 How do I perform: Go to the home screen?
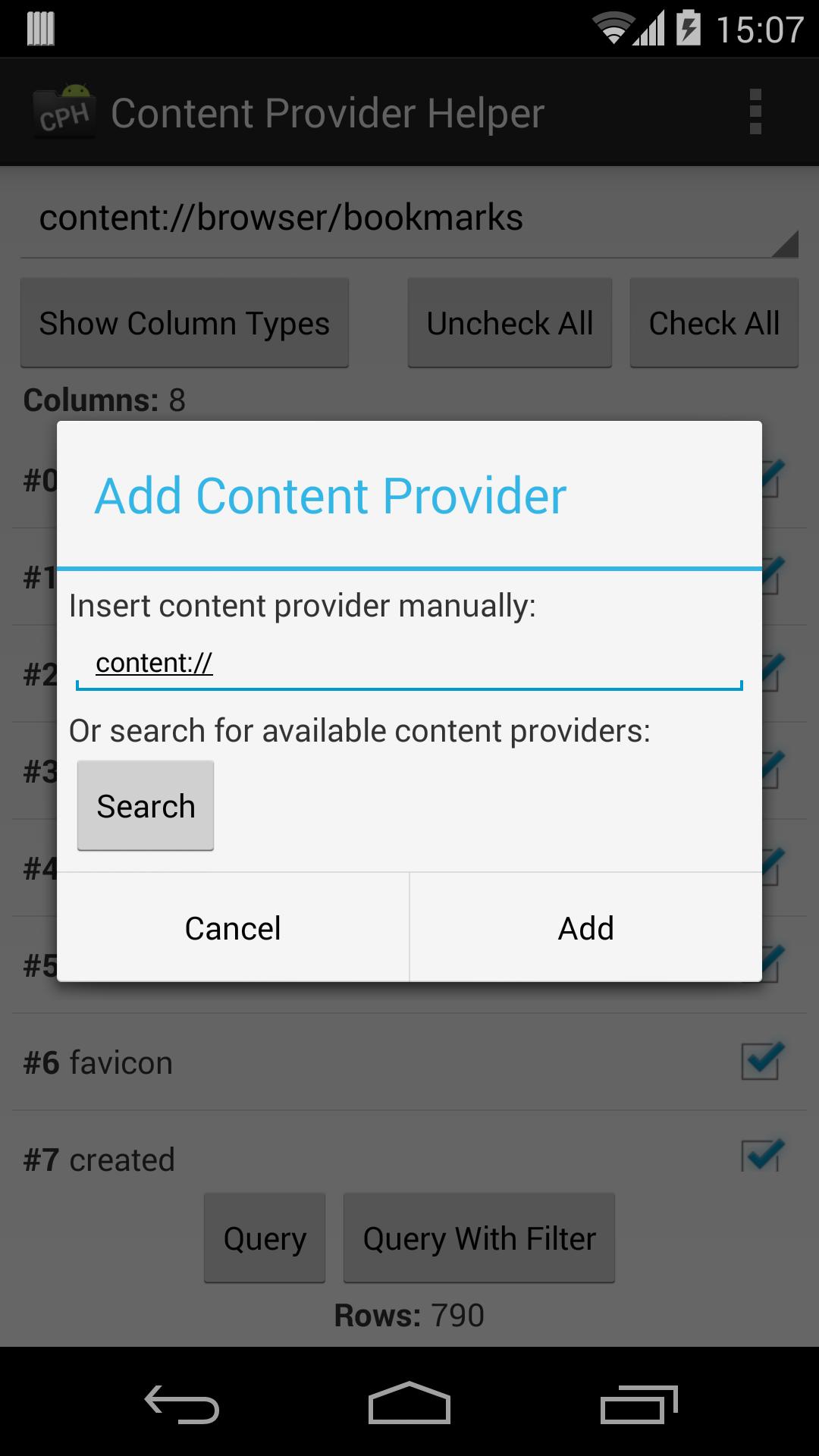(409, 1404)
